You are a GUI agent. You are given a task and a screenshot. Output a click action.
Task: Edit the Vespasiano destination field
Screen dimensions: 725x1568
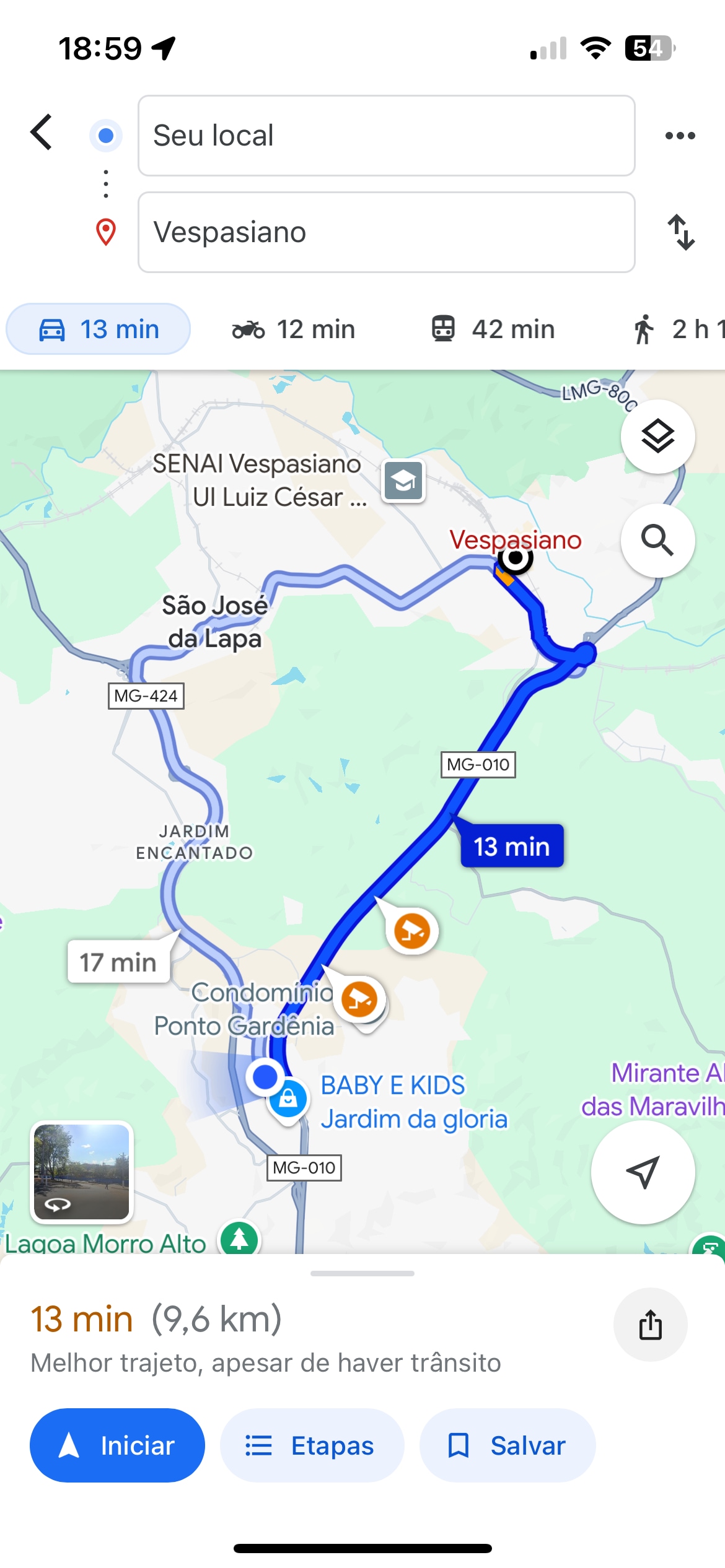386,232
